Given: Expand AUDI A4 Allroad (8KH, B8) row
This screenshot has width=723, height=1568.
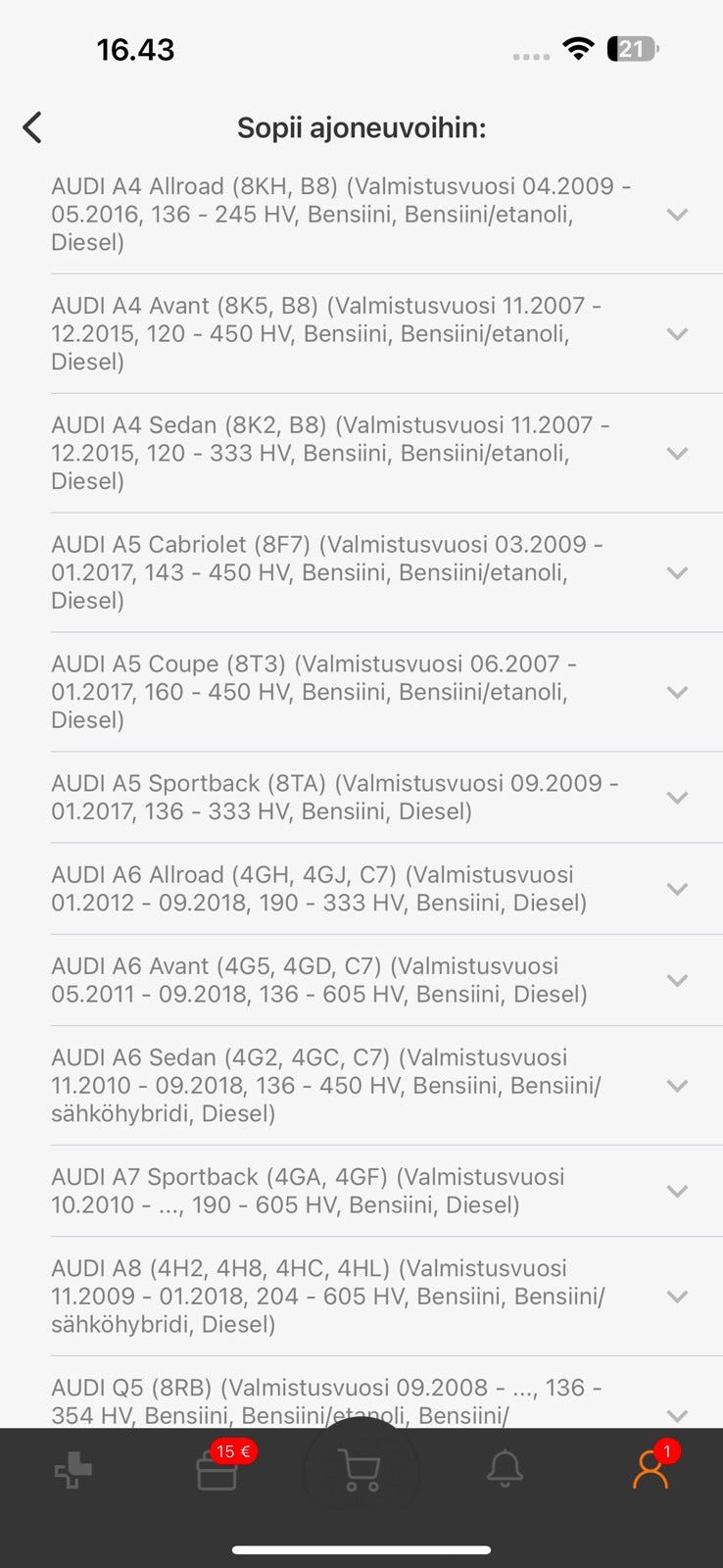Looking at the screenshot, I should pyautogui.click(x=677, y=215).
